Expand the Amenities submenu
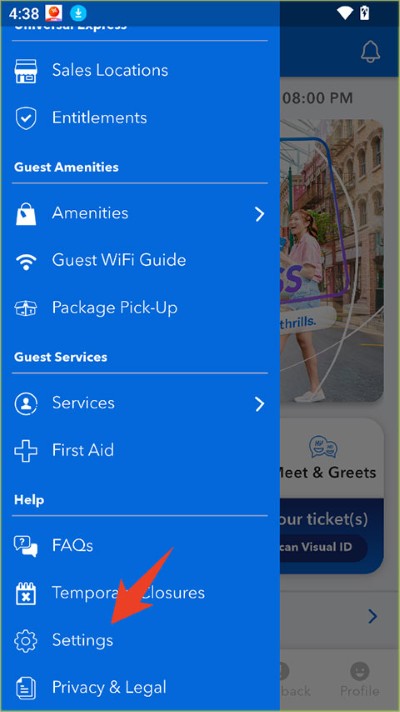The width and height of the screenshot is (400, 712). 140,213
